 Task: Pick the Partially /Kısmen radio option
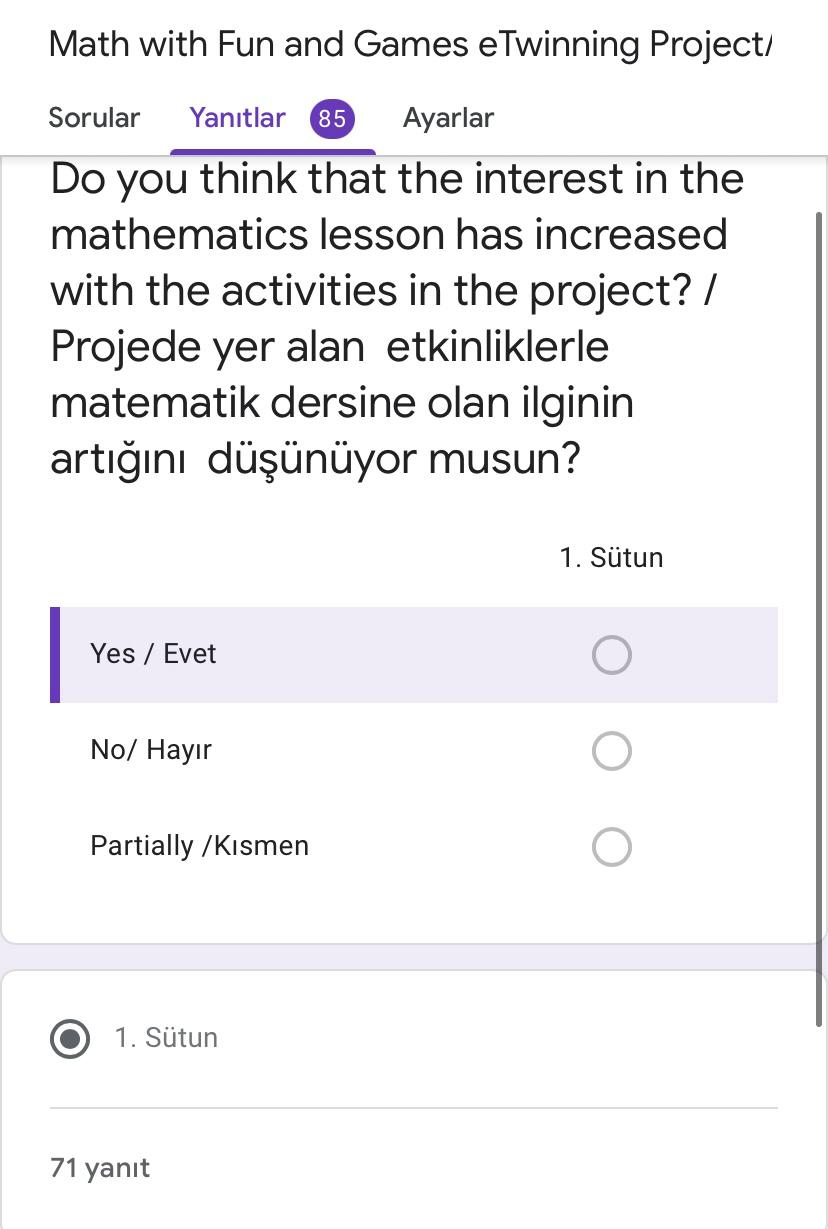pos(611,847)
